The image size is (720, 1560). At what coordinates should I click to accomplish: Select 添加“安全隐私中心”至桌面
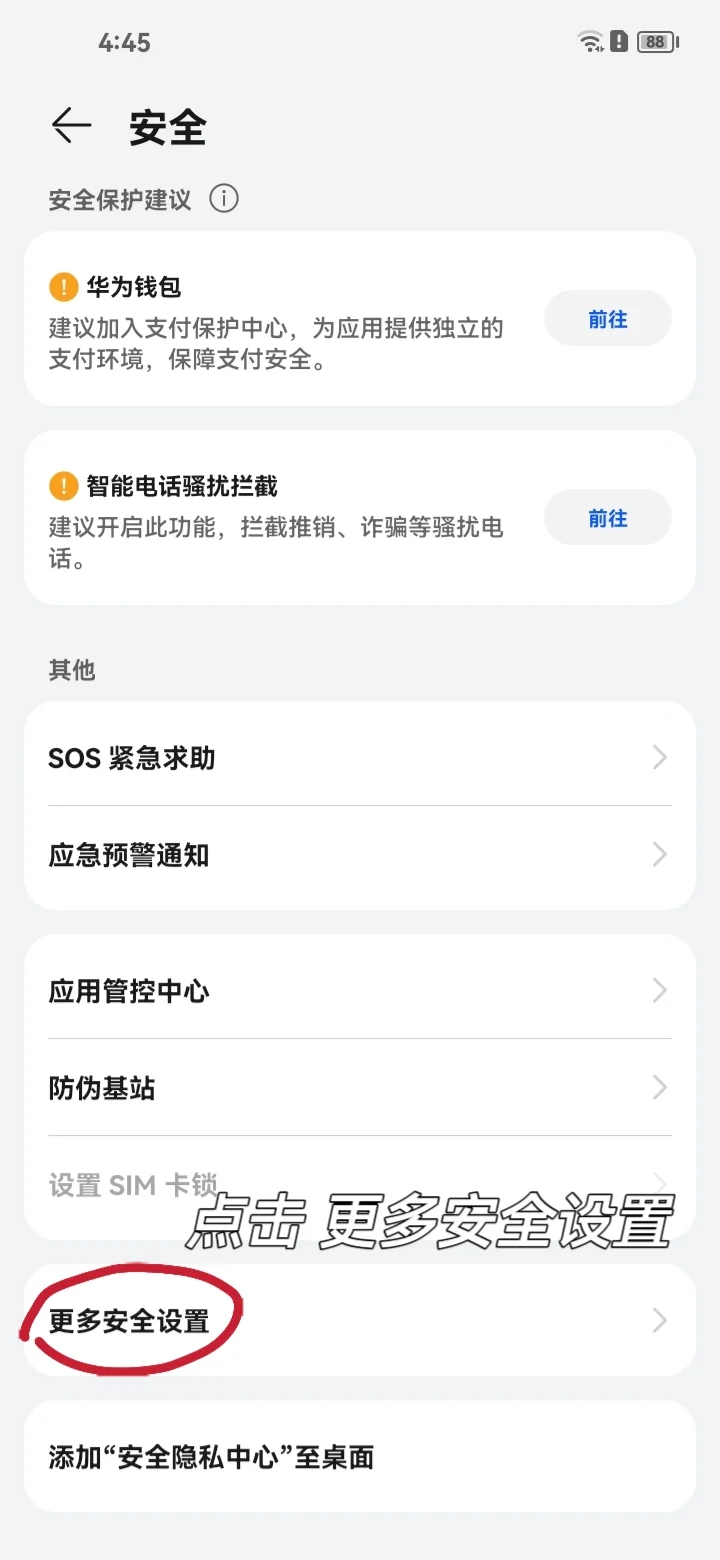tap(360, 1457)
